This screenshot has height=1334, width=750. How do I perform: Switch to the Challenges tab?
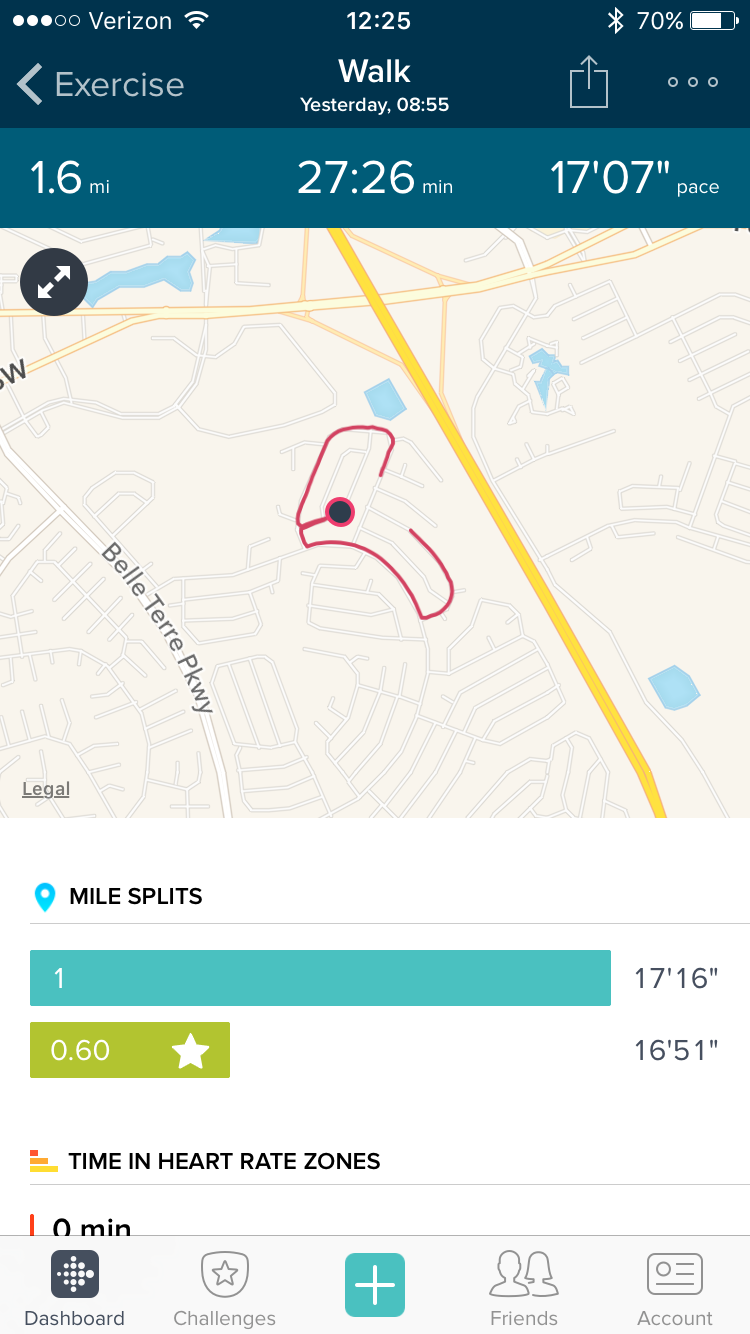pyautogui.click(x=225, y=1289)
